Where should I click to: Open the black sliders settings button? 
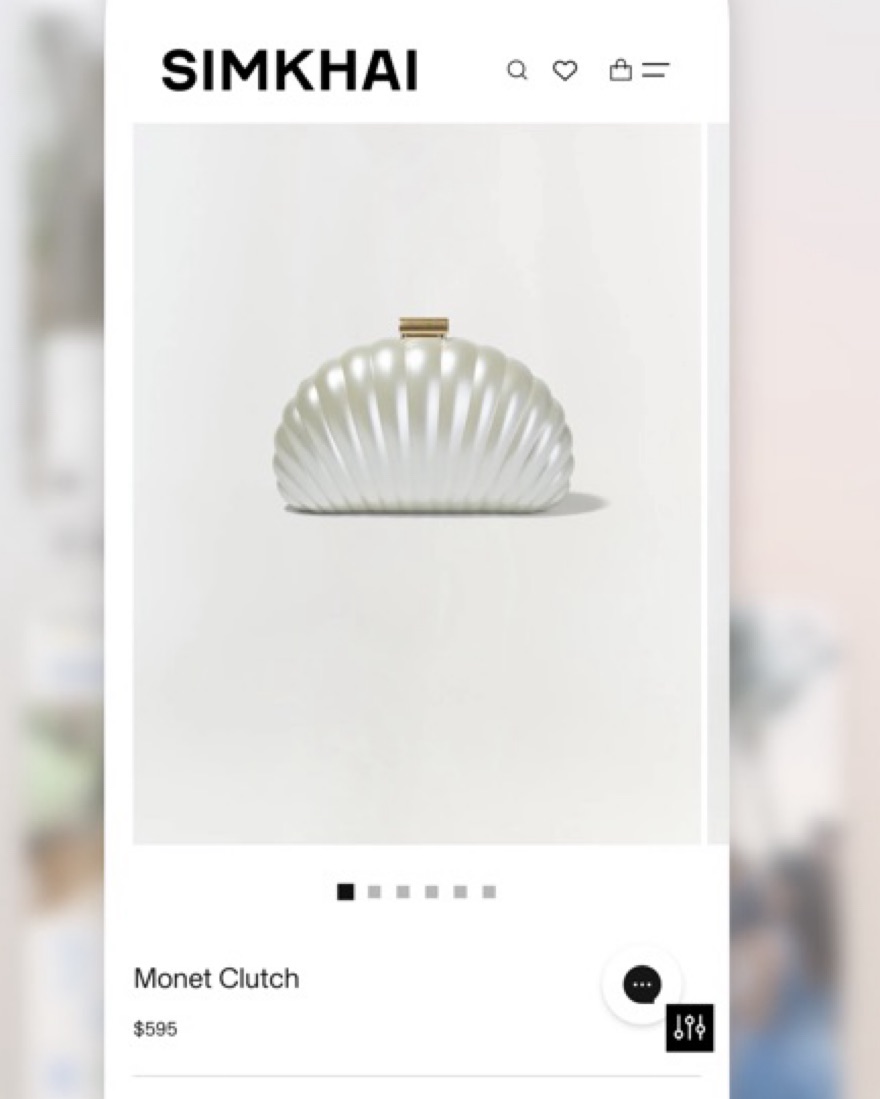[690, 1027]
